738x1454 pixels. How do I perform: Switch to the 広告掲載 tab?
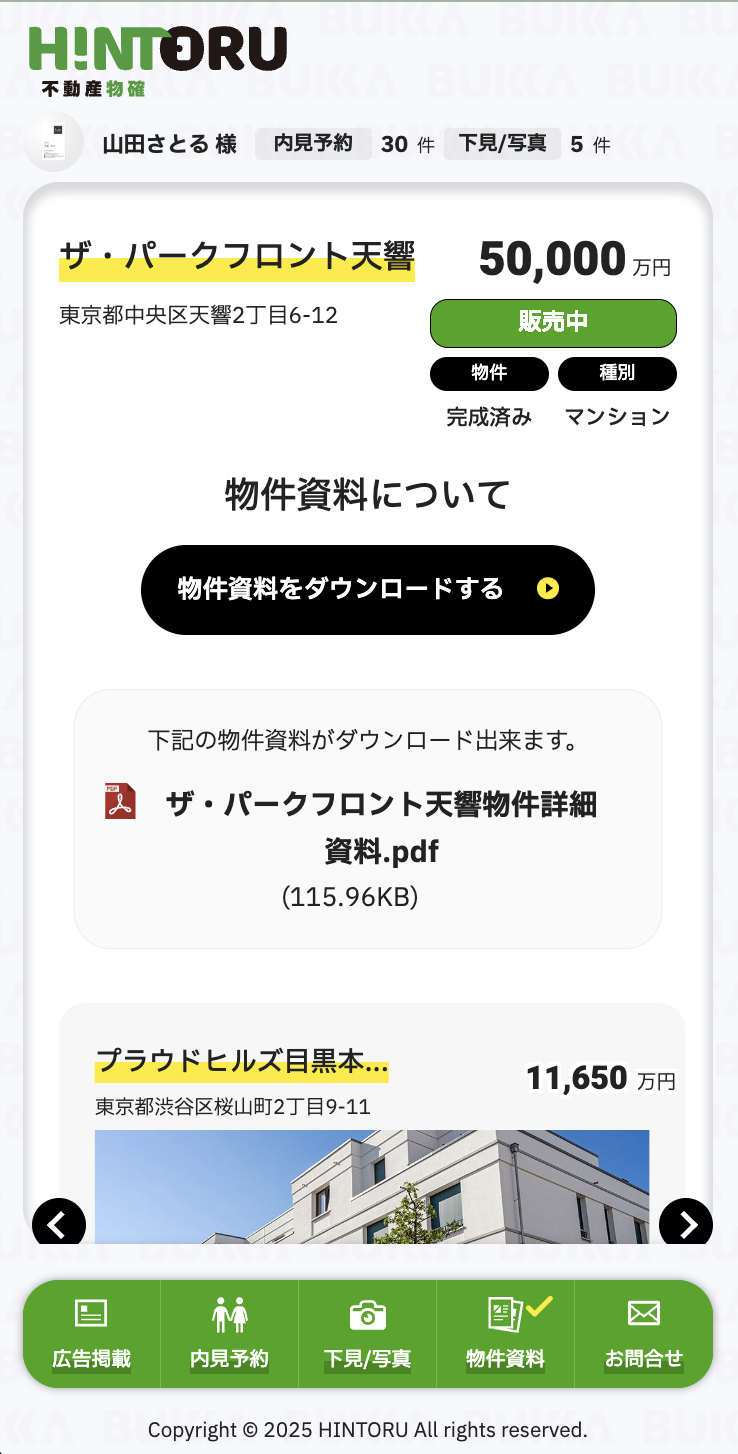pyautogui.click(x=92, y=1334)
